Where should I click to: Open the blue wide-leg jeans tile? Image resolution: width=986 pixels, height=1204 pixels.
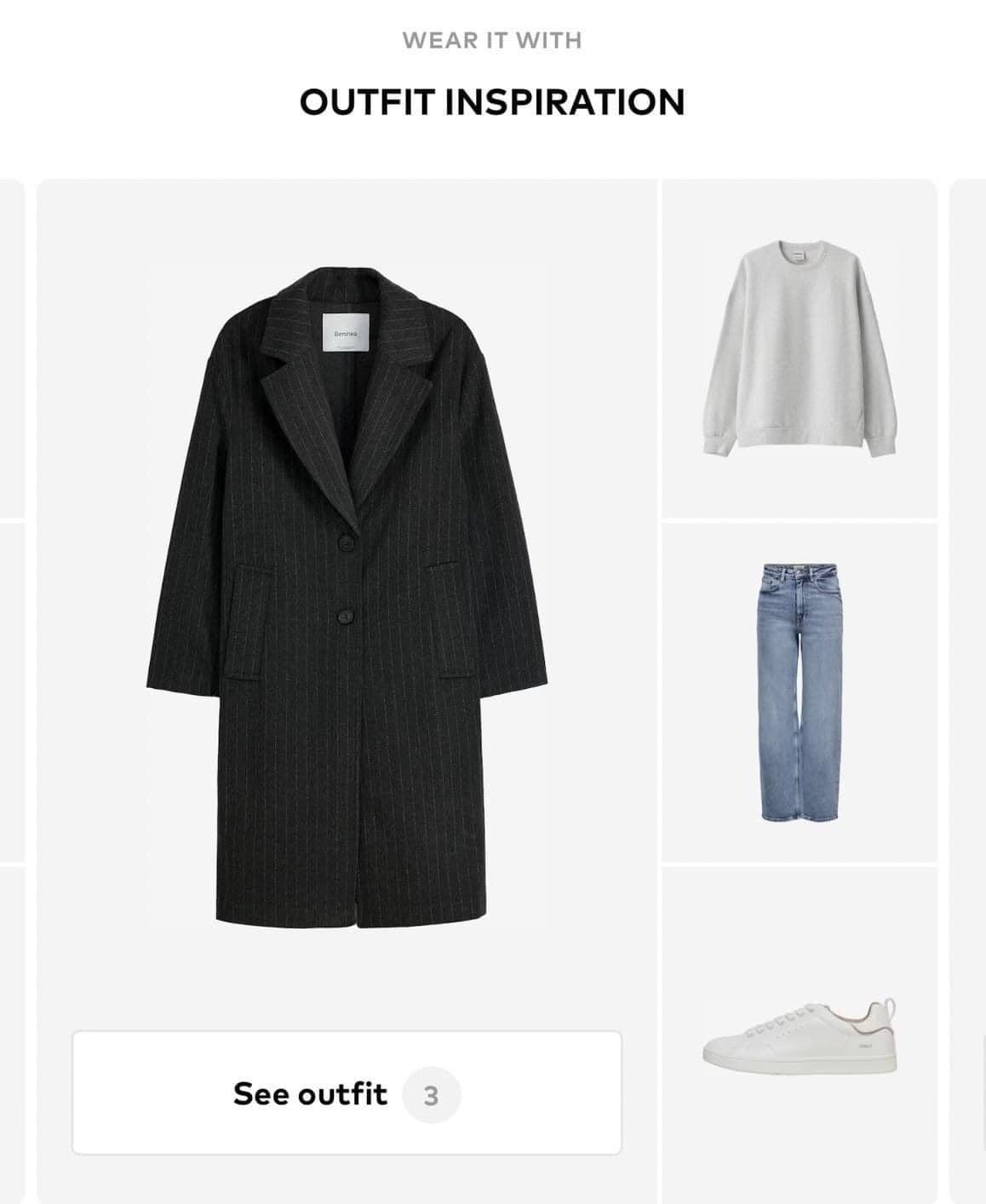tap(799, 691)
